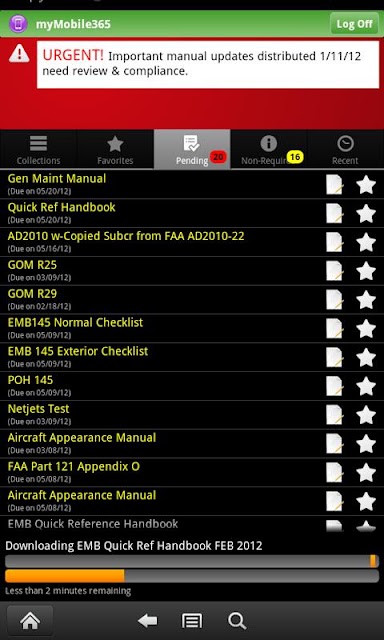
Task: Select the Pending tab
Action: pos(192,149)
